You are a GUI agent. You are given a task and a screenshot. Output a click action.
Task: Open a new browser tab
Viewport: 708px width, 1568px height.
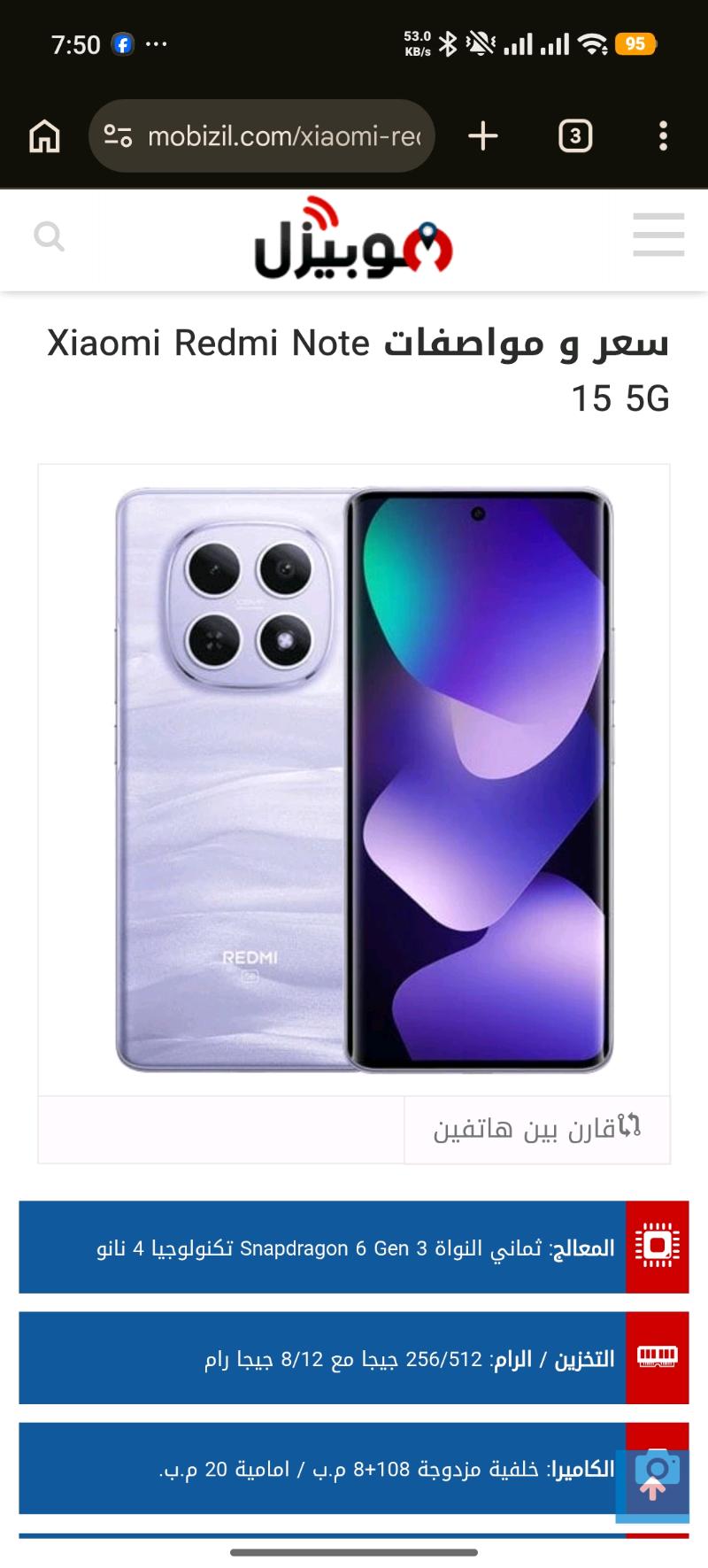[x=482, y=136]
